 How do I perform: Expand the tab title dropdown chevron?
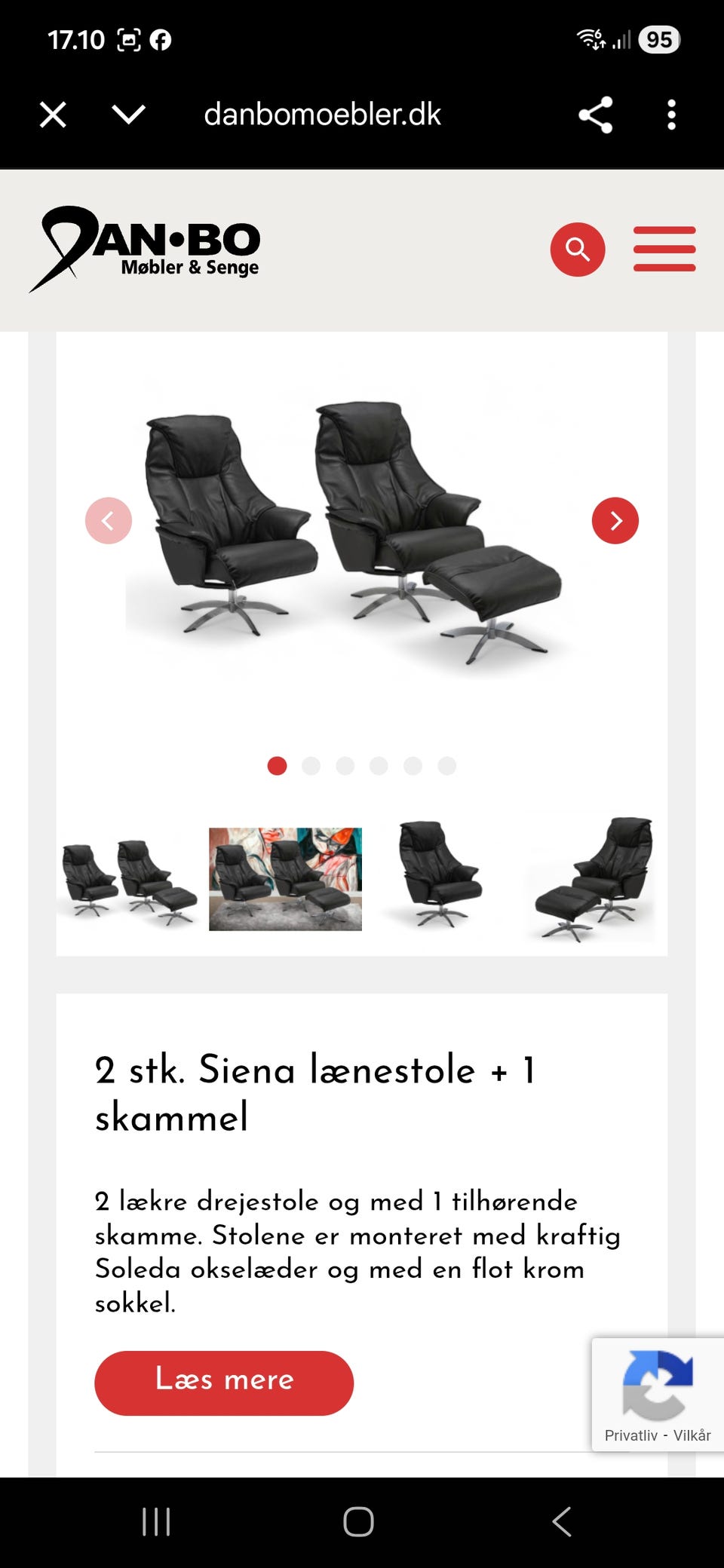tap(130, 114)
